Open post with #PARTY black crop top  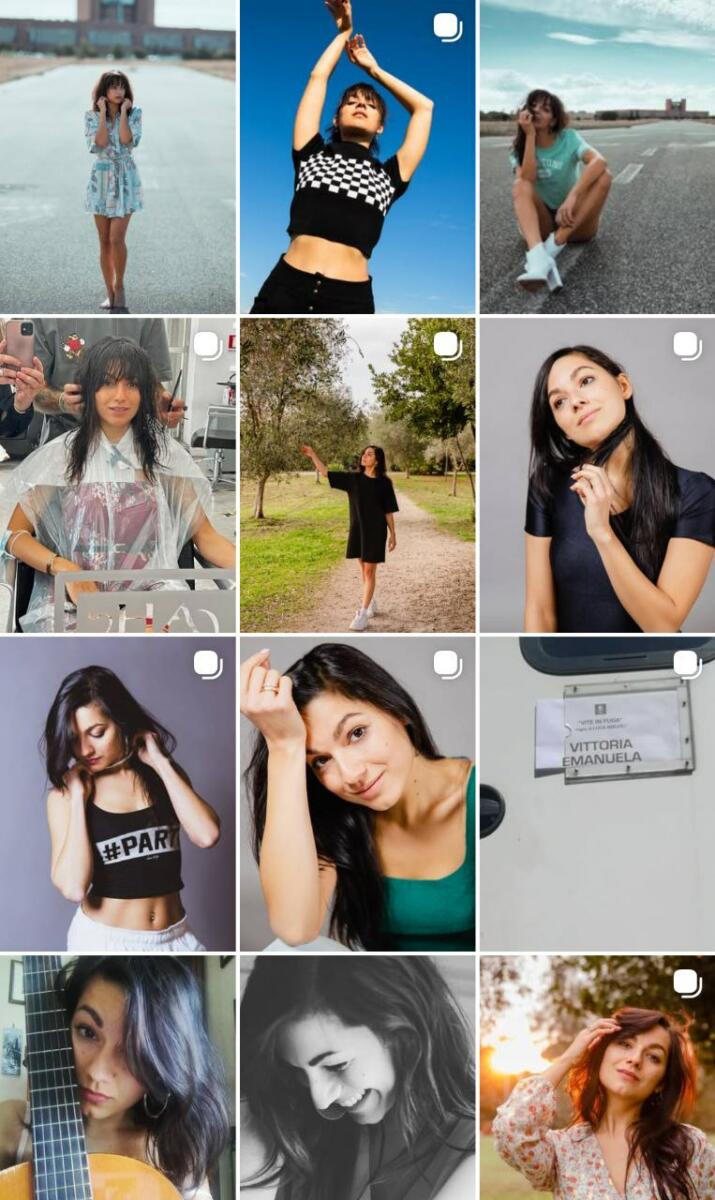[x=118, y=794]
